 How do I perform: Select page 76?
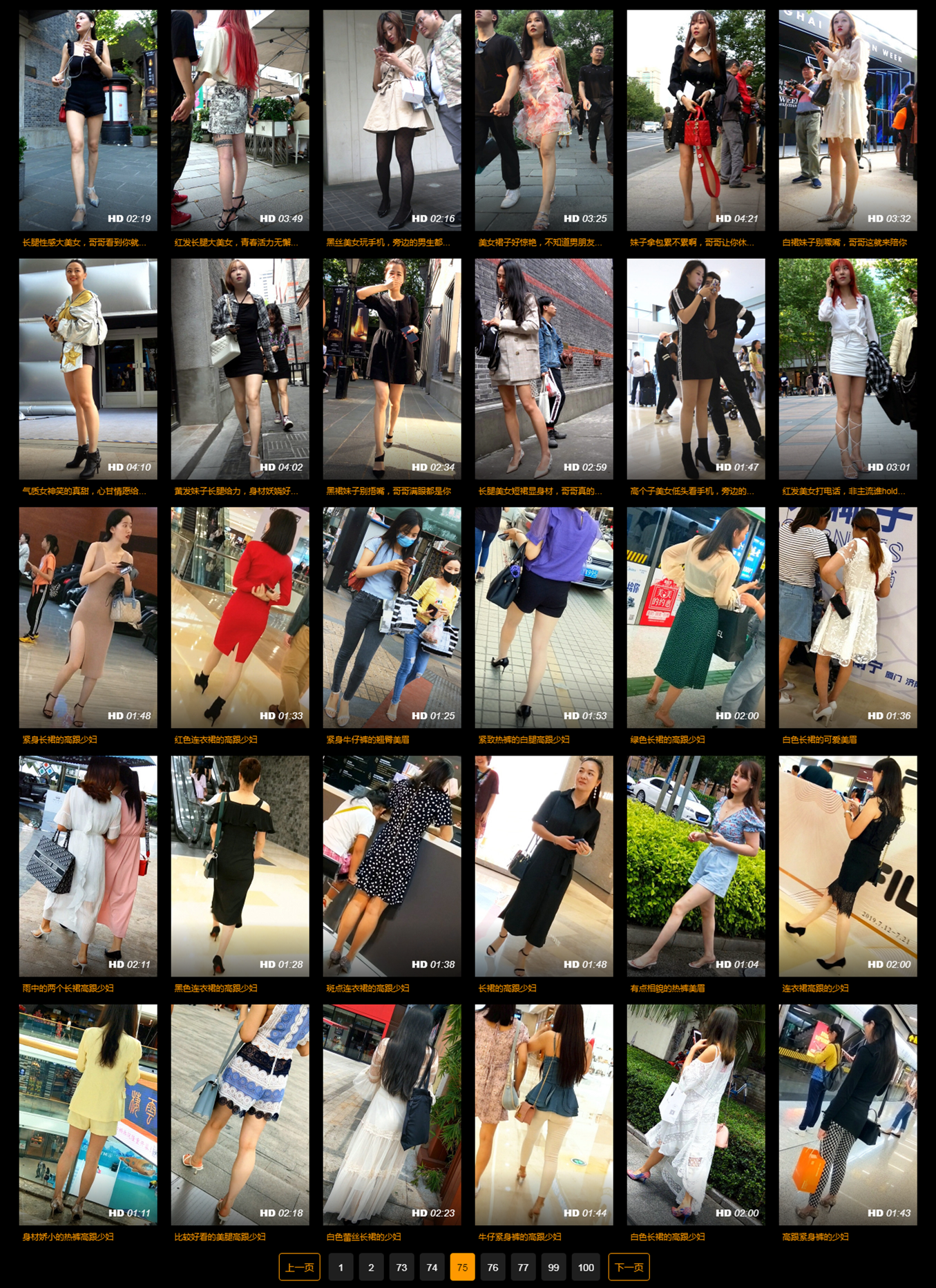[x=493, y=1267]
